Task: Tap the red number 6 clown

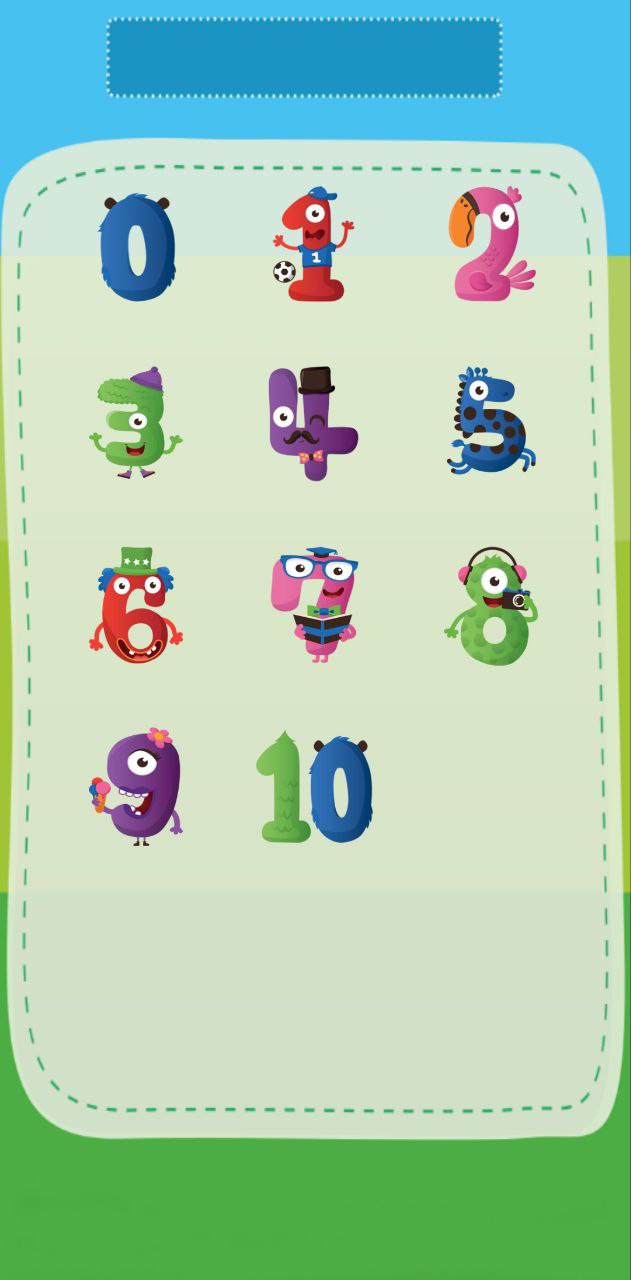Action: tap(136, 607)
